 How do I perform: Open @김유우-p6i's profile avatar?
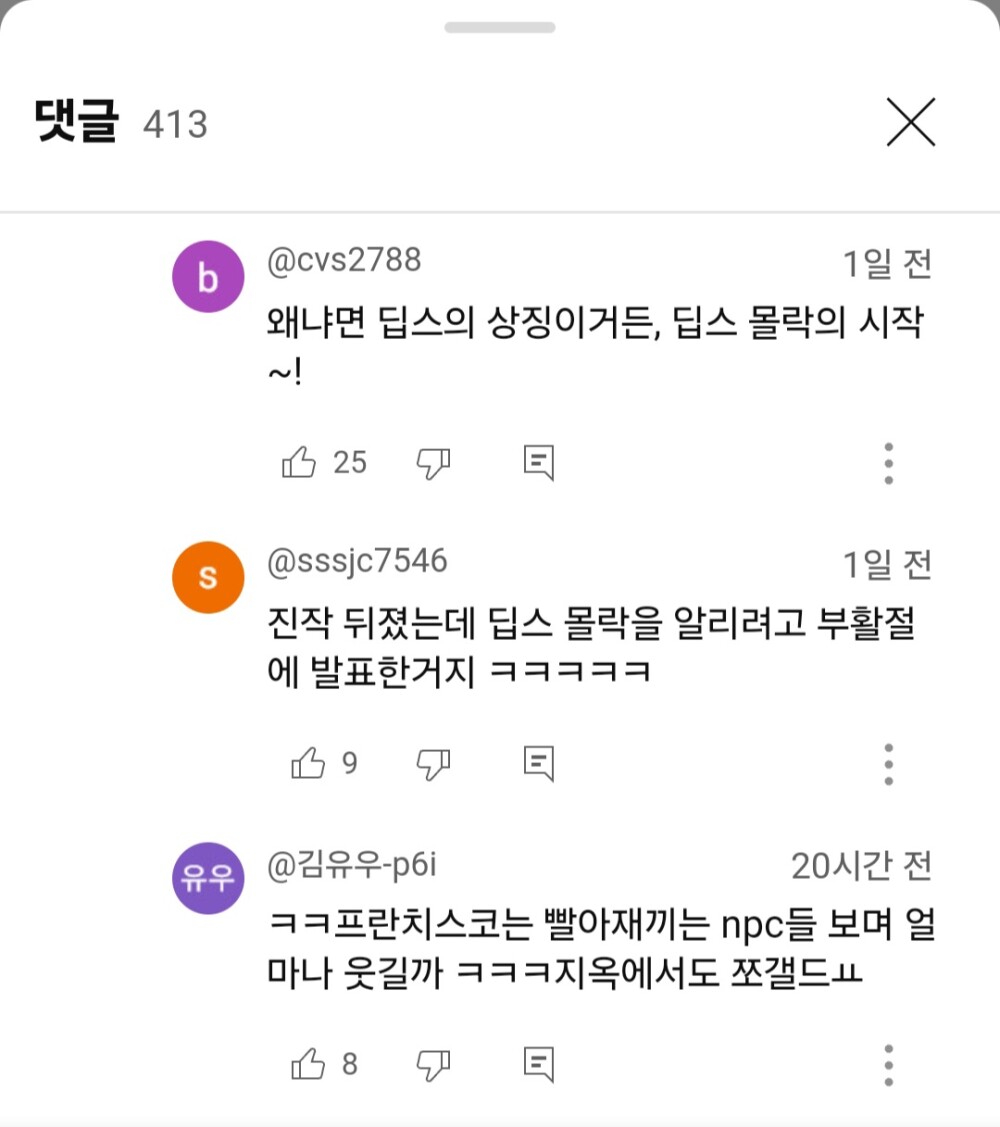pyautogui.click(x=208, y=878)
